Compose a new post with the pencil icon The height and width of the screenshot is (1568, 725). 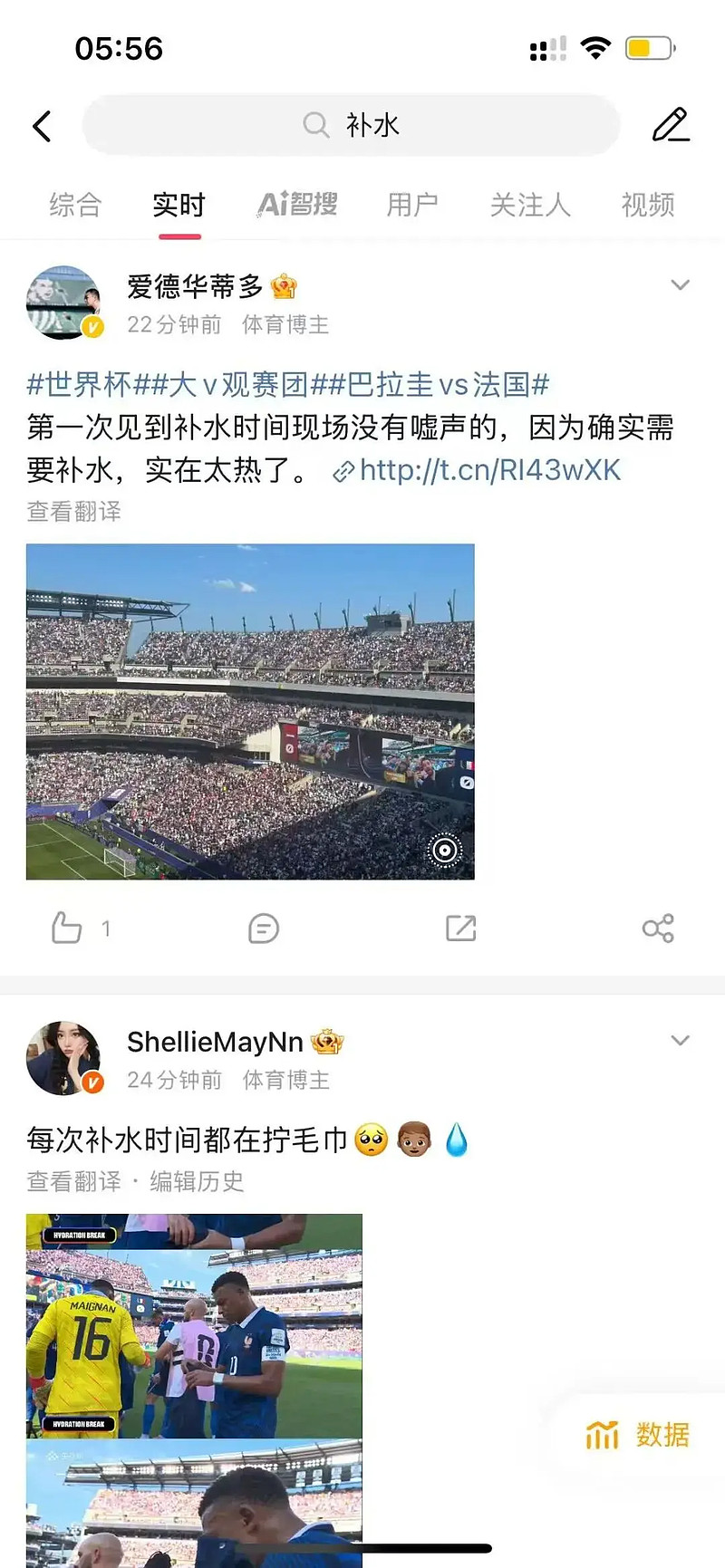[671, 125]
